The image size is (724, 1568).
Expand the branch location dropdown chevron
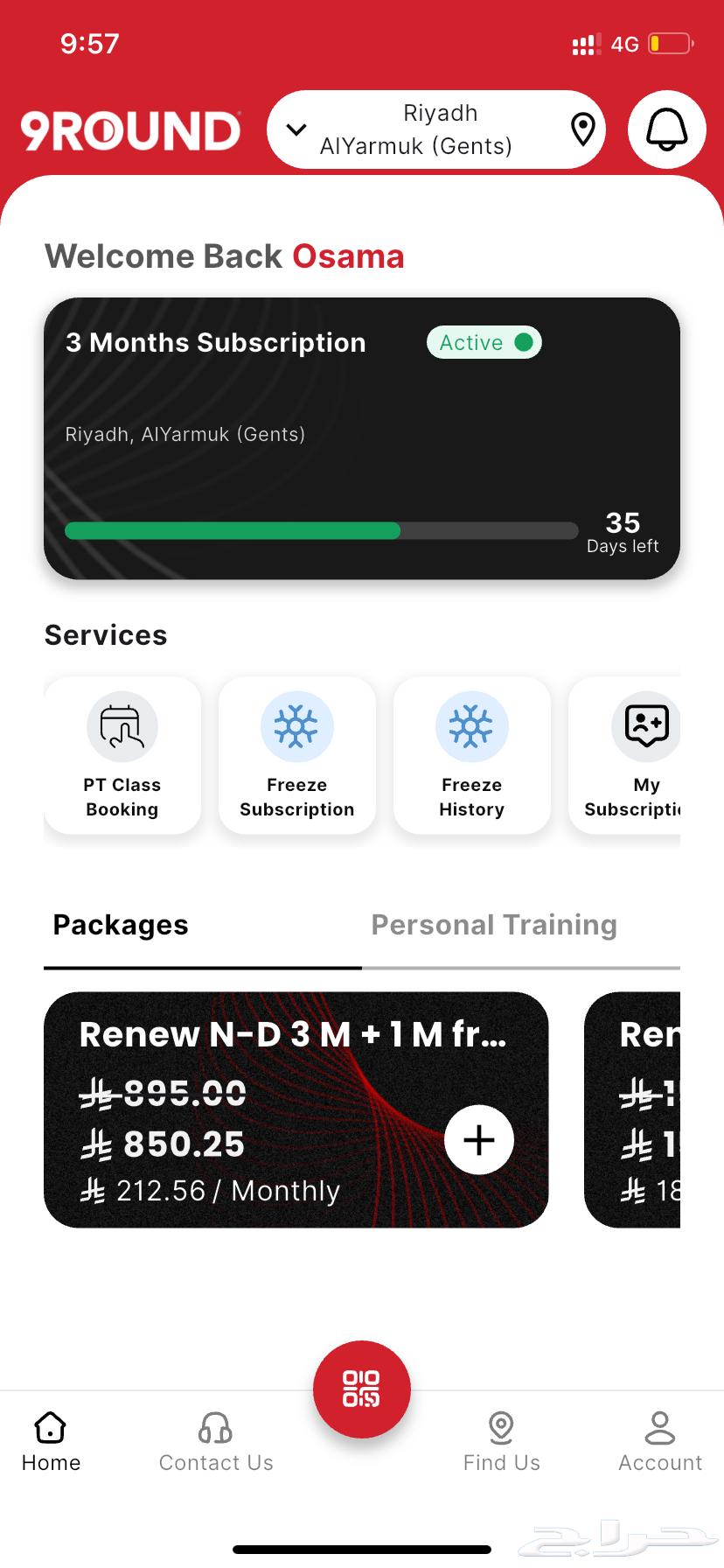point(296,129)
